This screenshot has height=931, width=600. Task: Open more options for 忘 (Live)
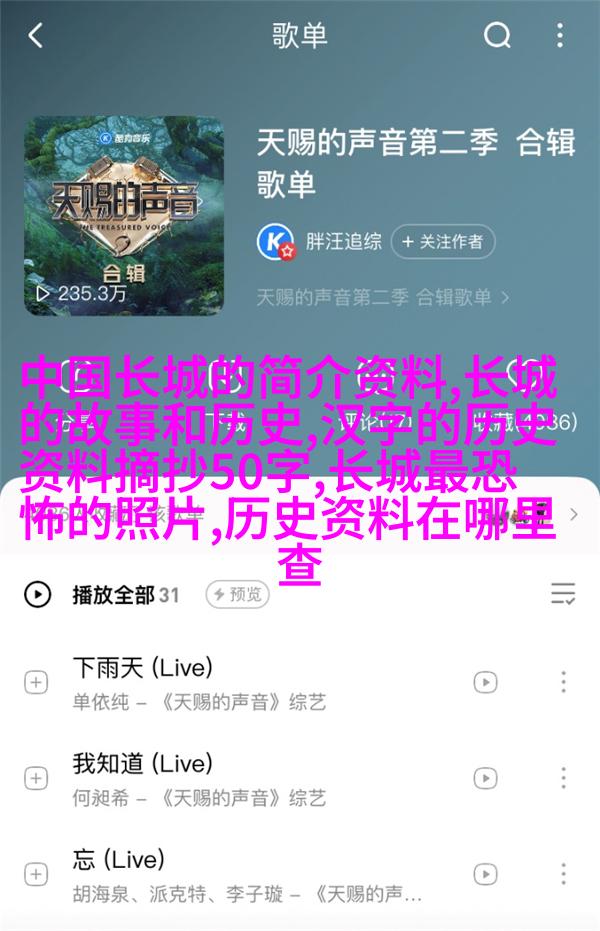[564, 874]
